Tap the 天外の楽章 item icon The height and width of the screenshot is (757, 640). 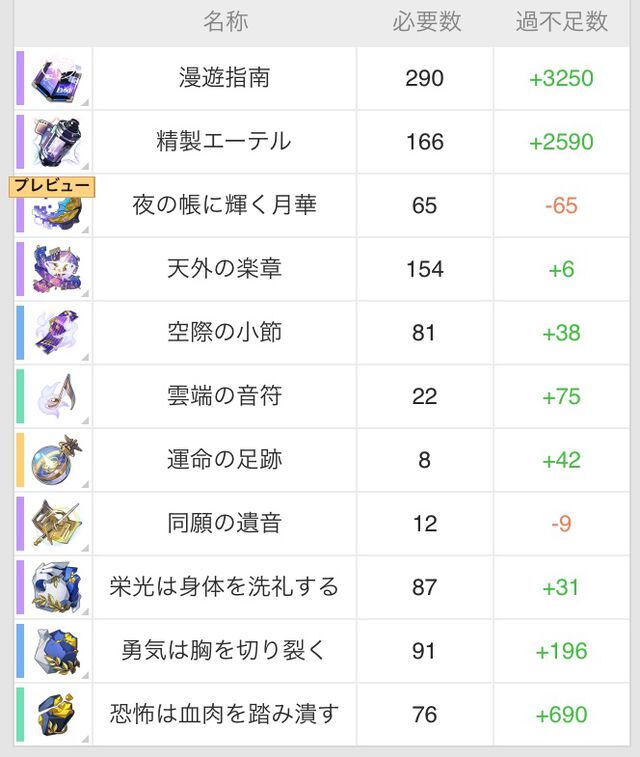tap(56, 269)
